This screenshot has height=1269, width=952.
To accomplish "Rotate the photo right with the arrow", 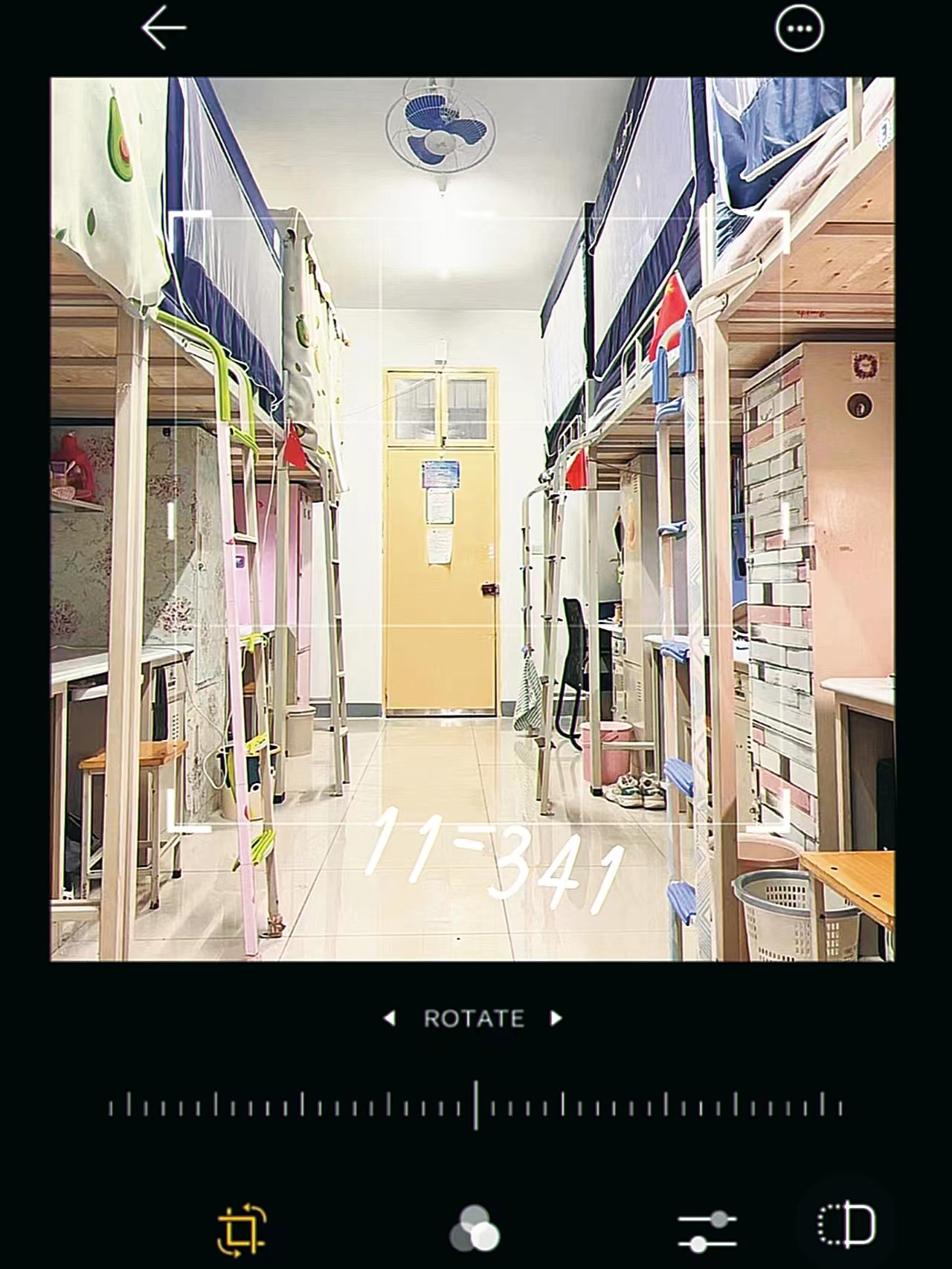I will [x=556, y=1018].
